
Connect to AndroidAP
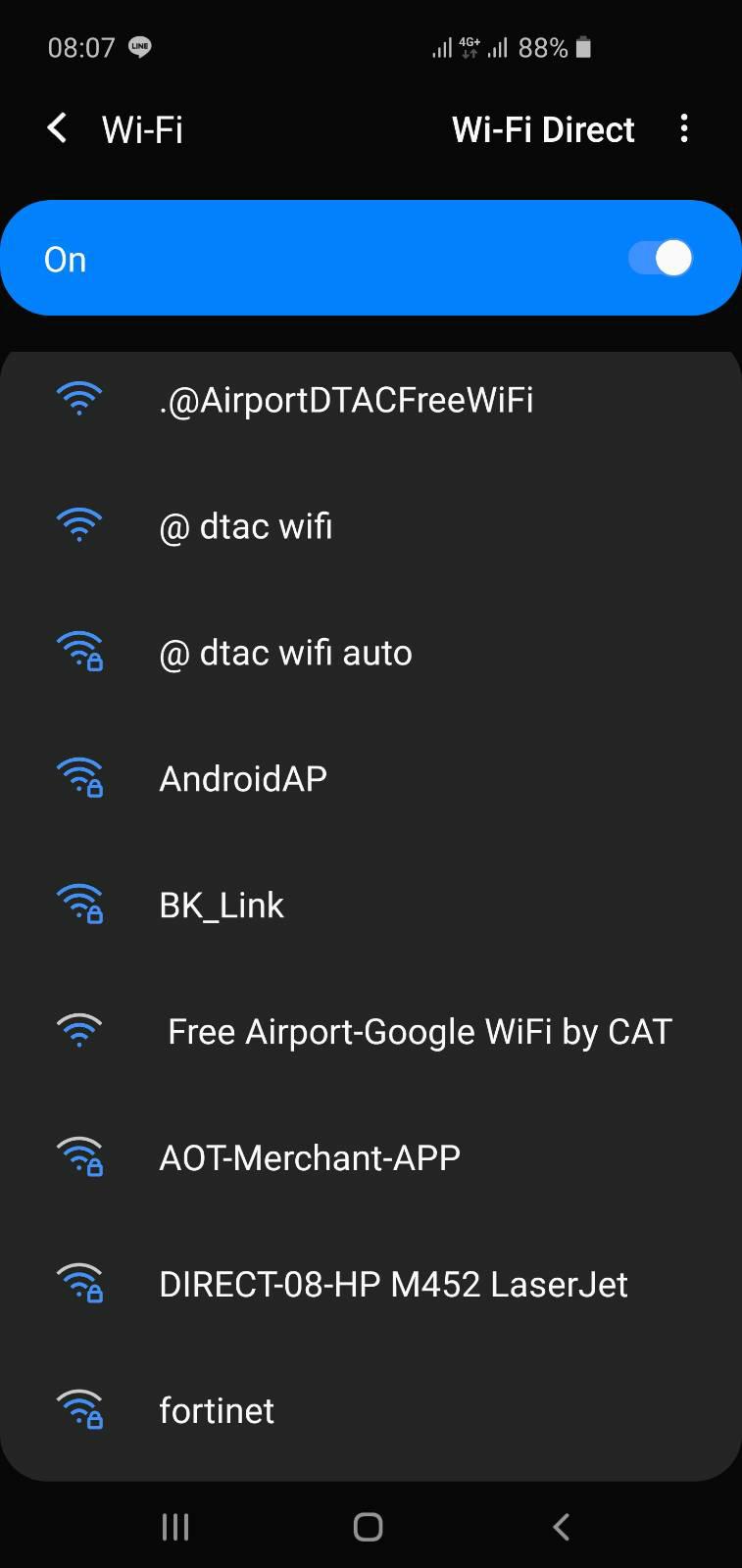[x=371, y=779]
